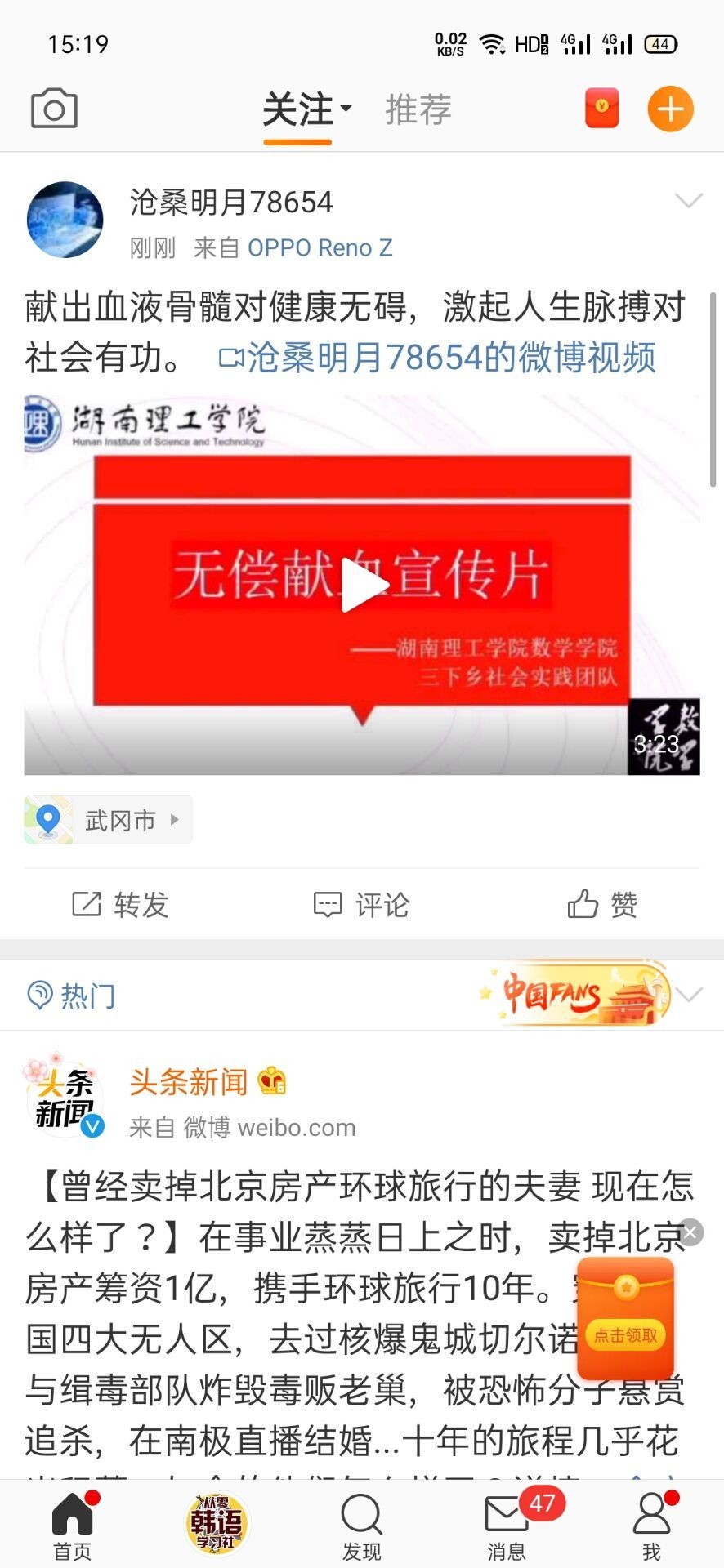The width and height of the screenshot is (724, 1568).
Task: Open the red envelope icon in header
Action: click(602, 109)
